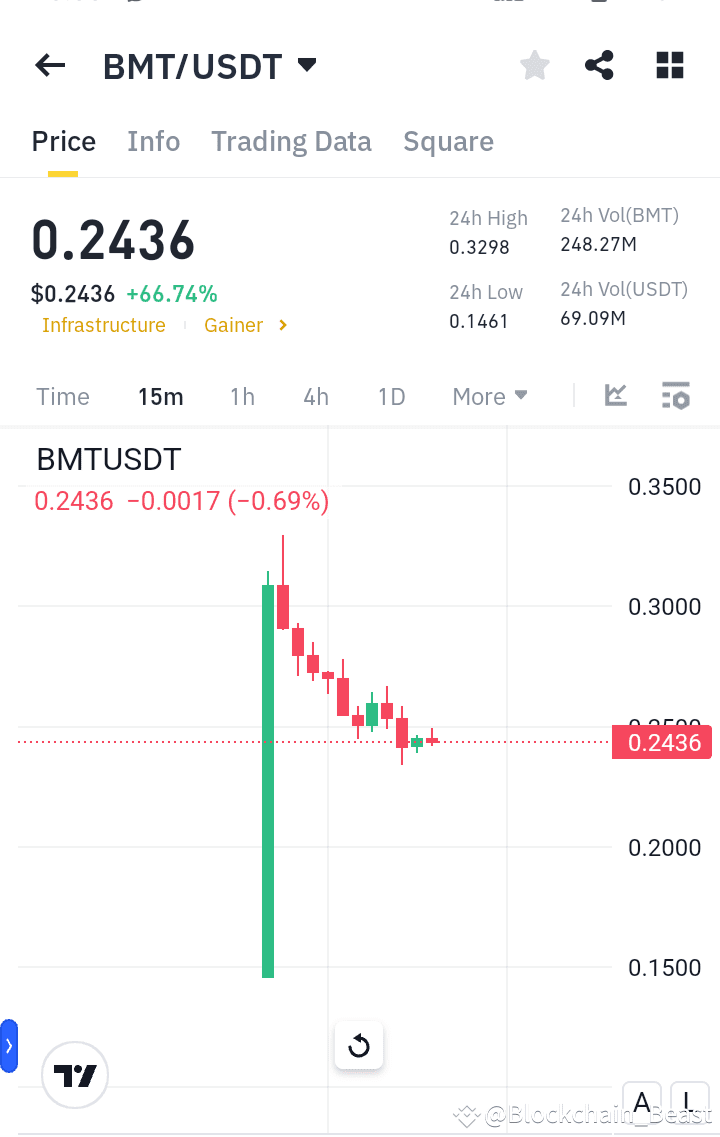Open the TradingView logo on chart
This screenshot has width=720, height=1137.
tap(74, 1075)
